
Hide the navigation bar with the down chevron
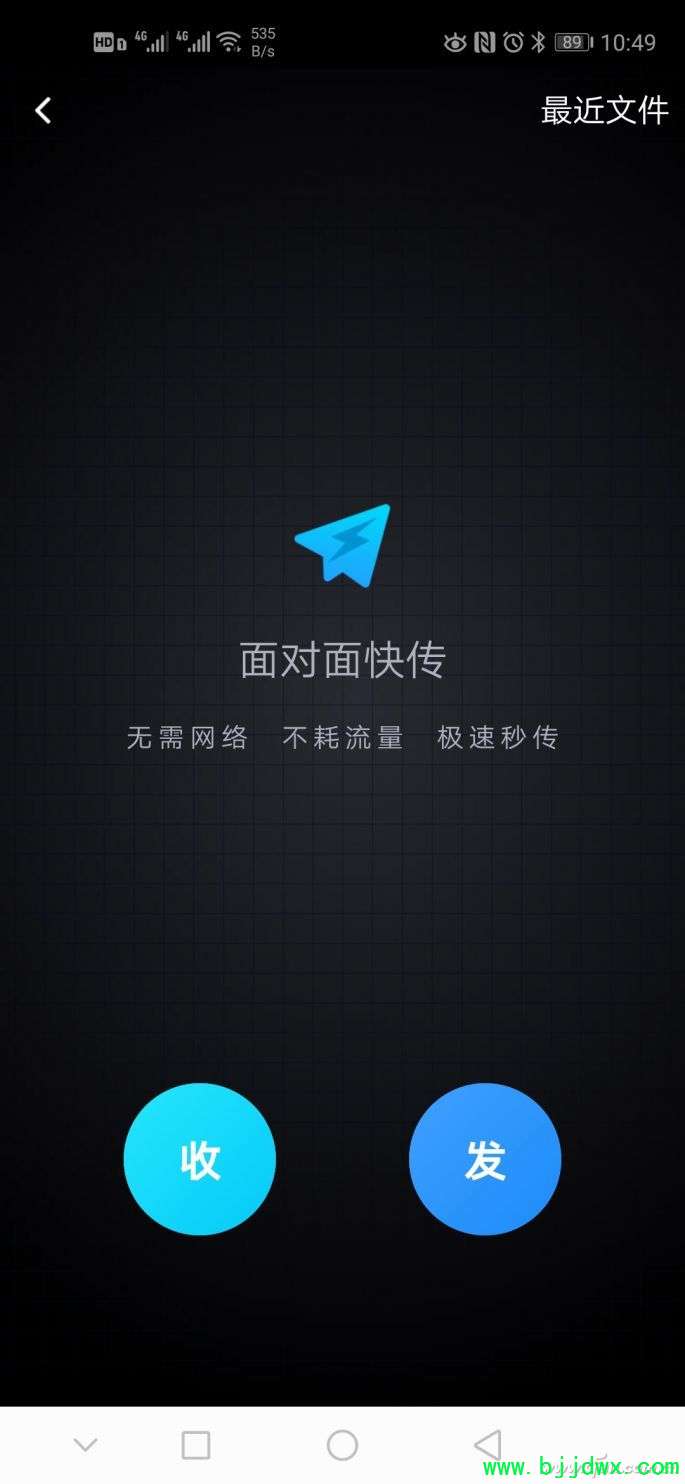tap(86, 1445)
